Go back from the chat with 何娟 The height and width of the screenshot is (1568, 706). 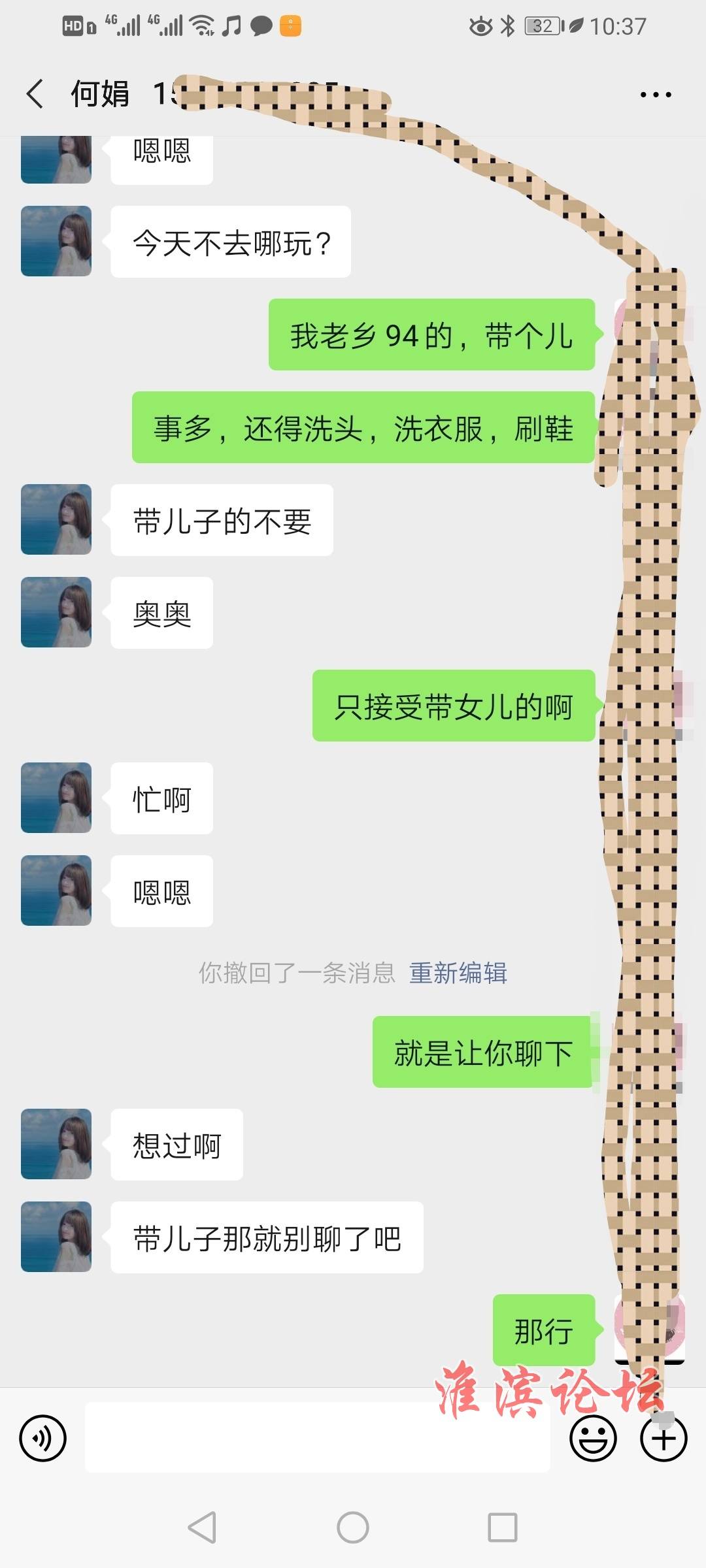pos(35,94)
